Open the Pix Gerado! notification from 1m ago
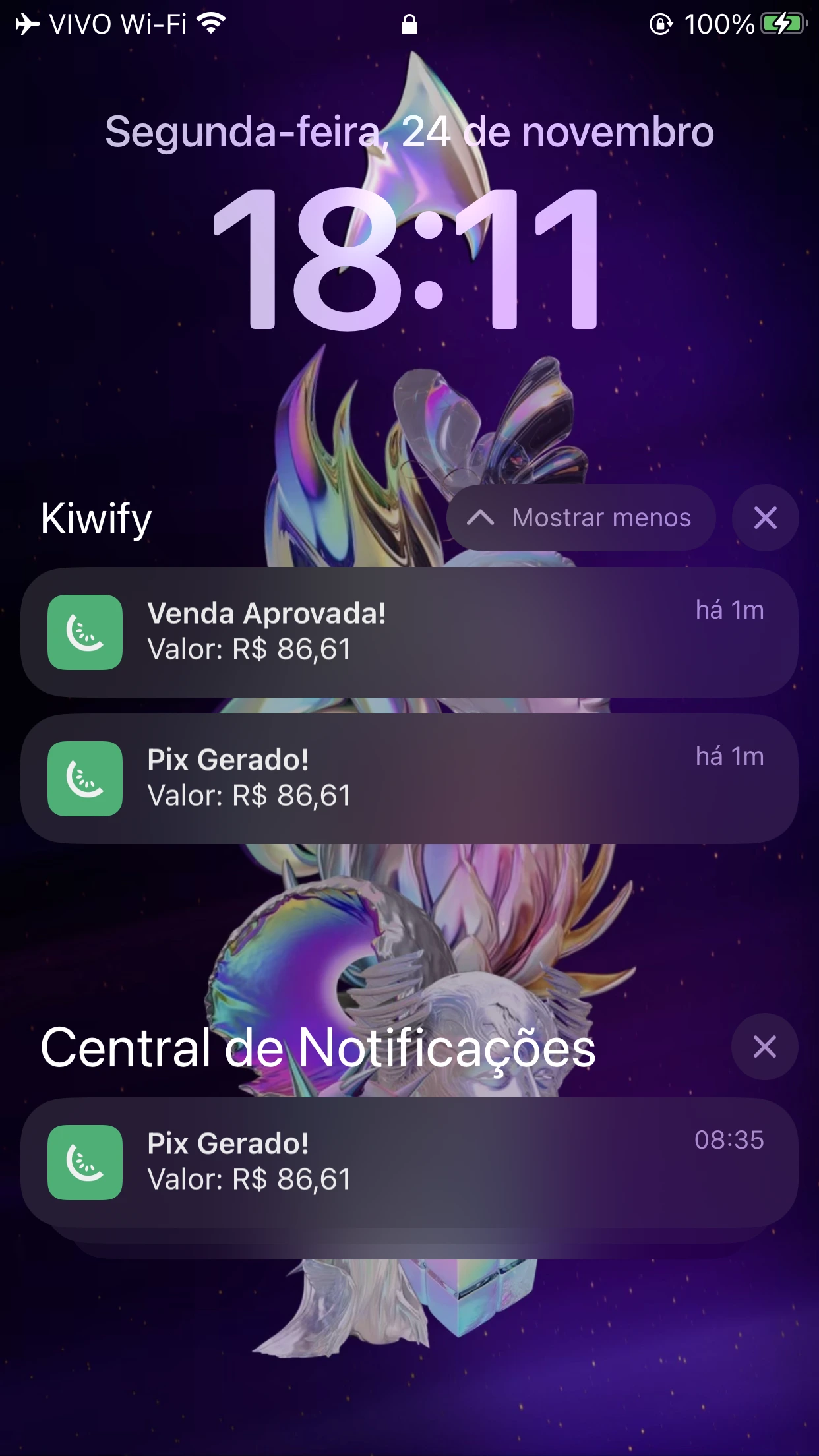819x1456 pixels. click(x=409, y=778)
